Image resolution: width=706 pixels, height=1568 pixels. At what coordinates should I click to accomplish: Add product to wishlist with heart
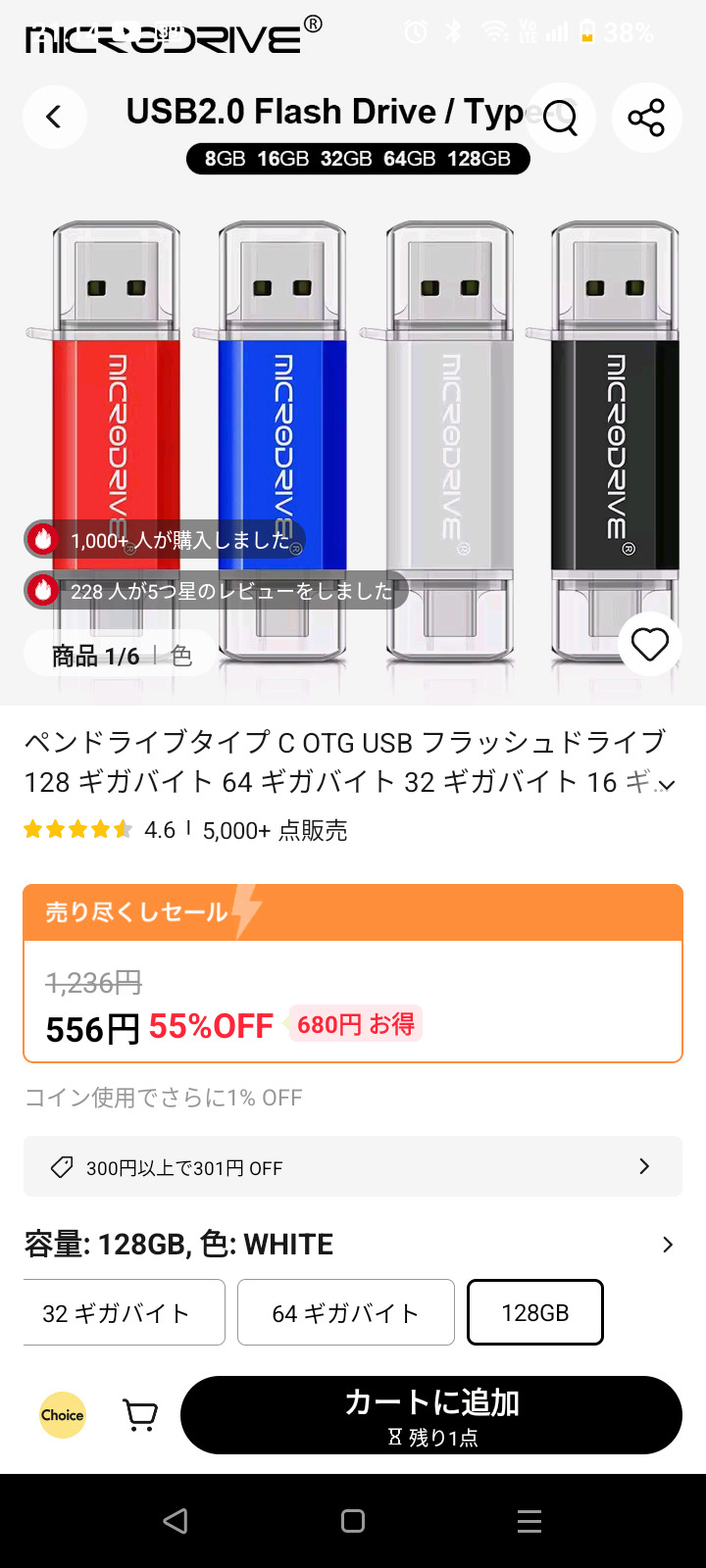click(649, 645)
